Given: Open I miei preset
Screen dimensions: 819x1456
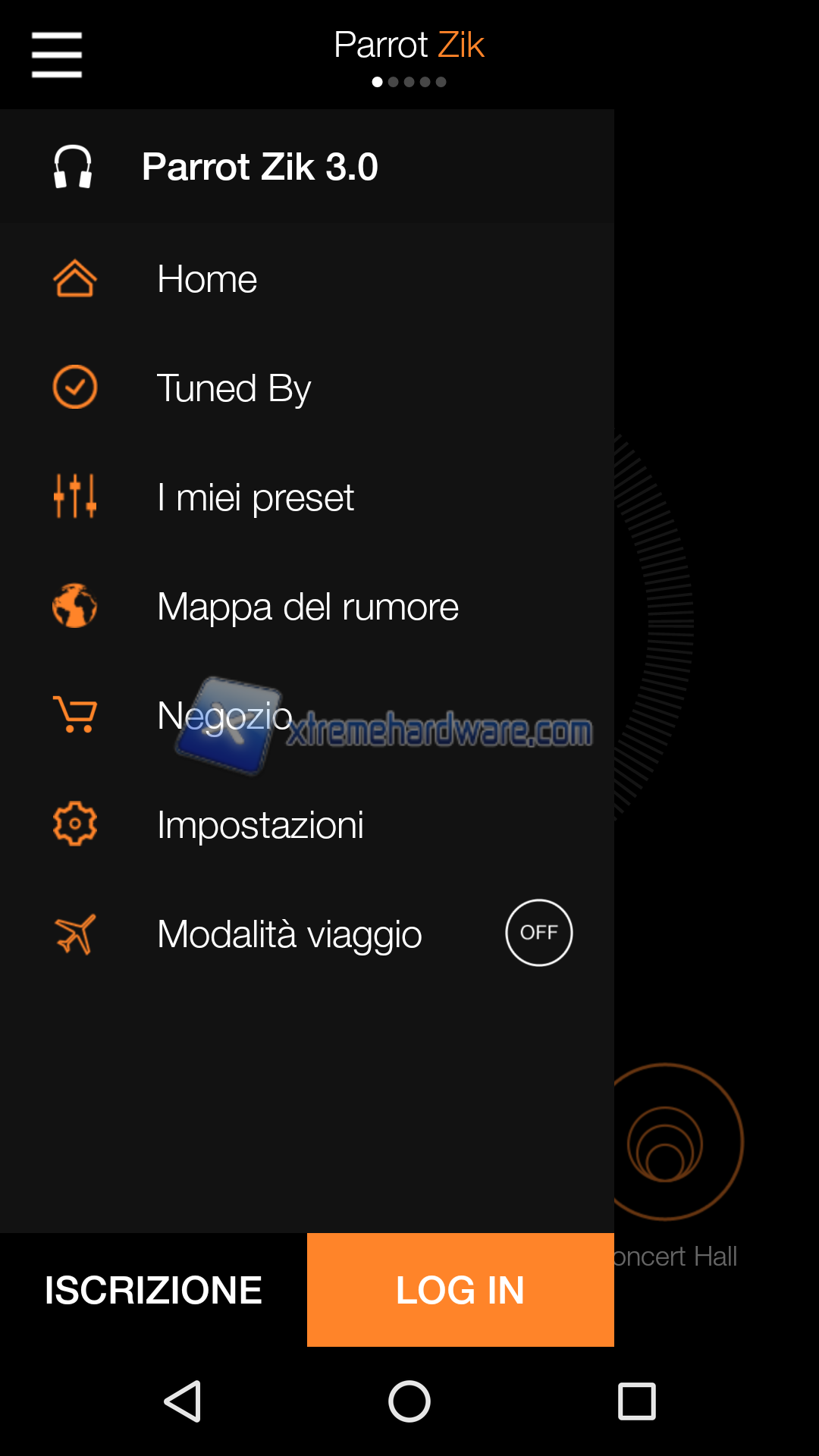Looking at the screenshot, I should pos(255,497).
